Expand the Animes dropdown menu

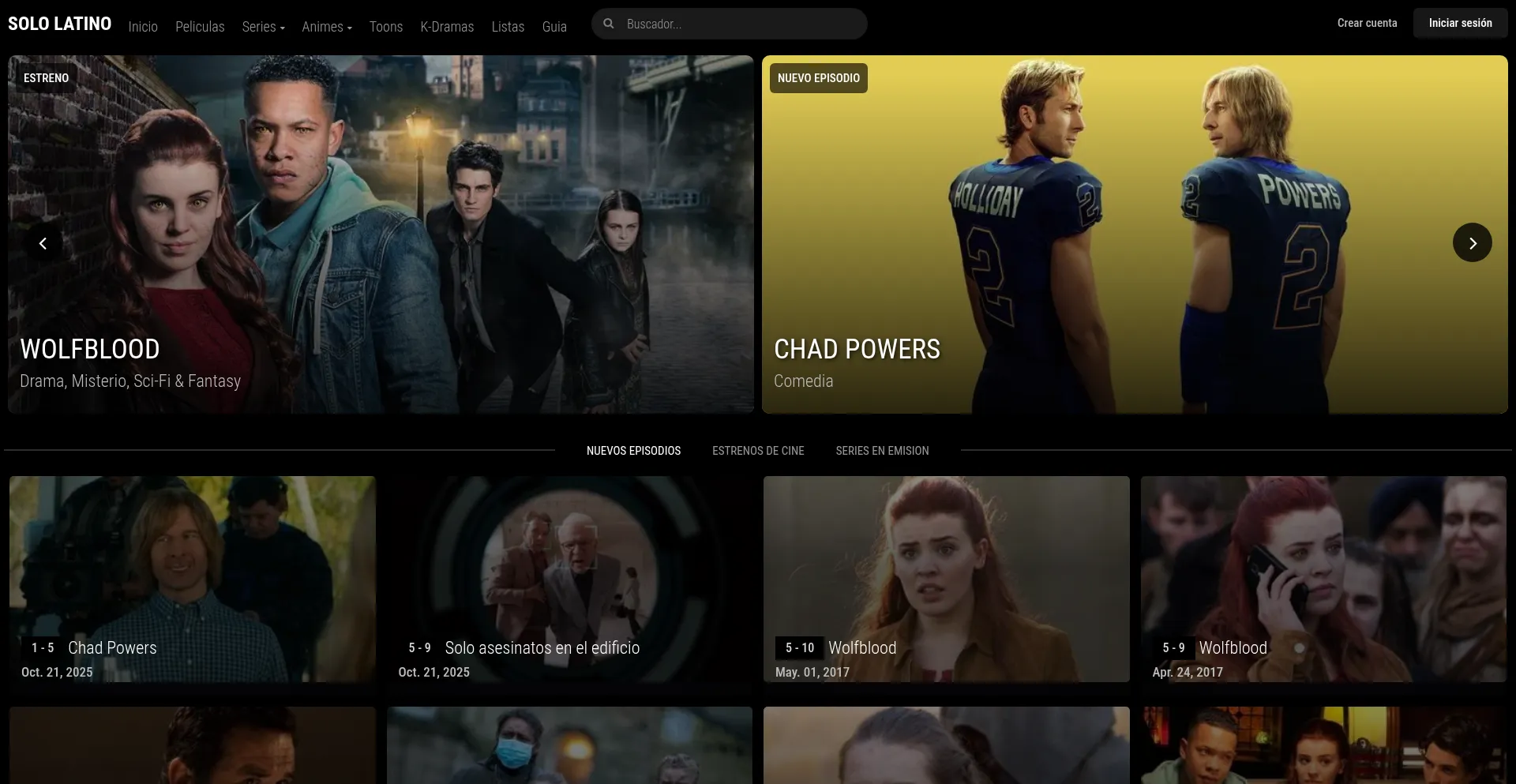click(x=327, y=27)
